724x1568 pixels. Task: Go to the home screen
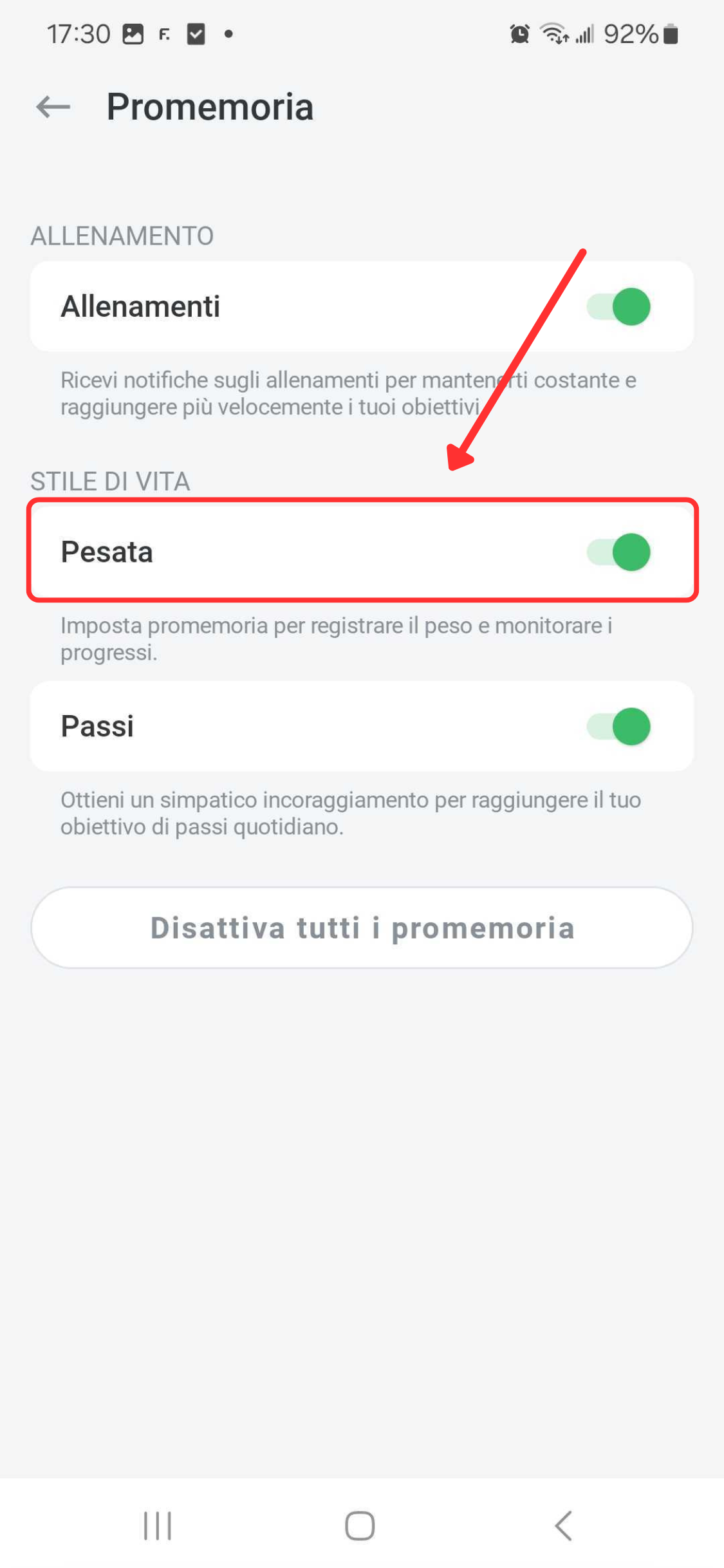360,1526
